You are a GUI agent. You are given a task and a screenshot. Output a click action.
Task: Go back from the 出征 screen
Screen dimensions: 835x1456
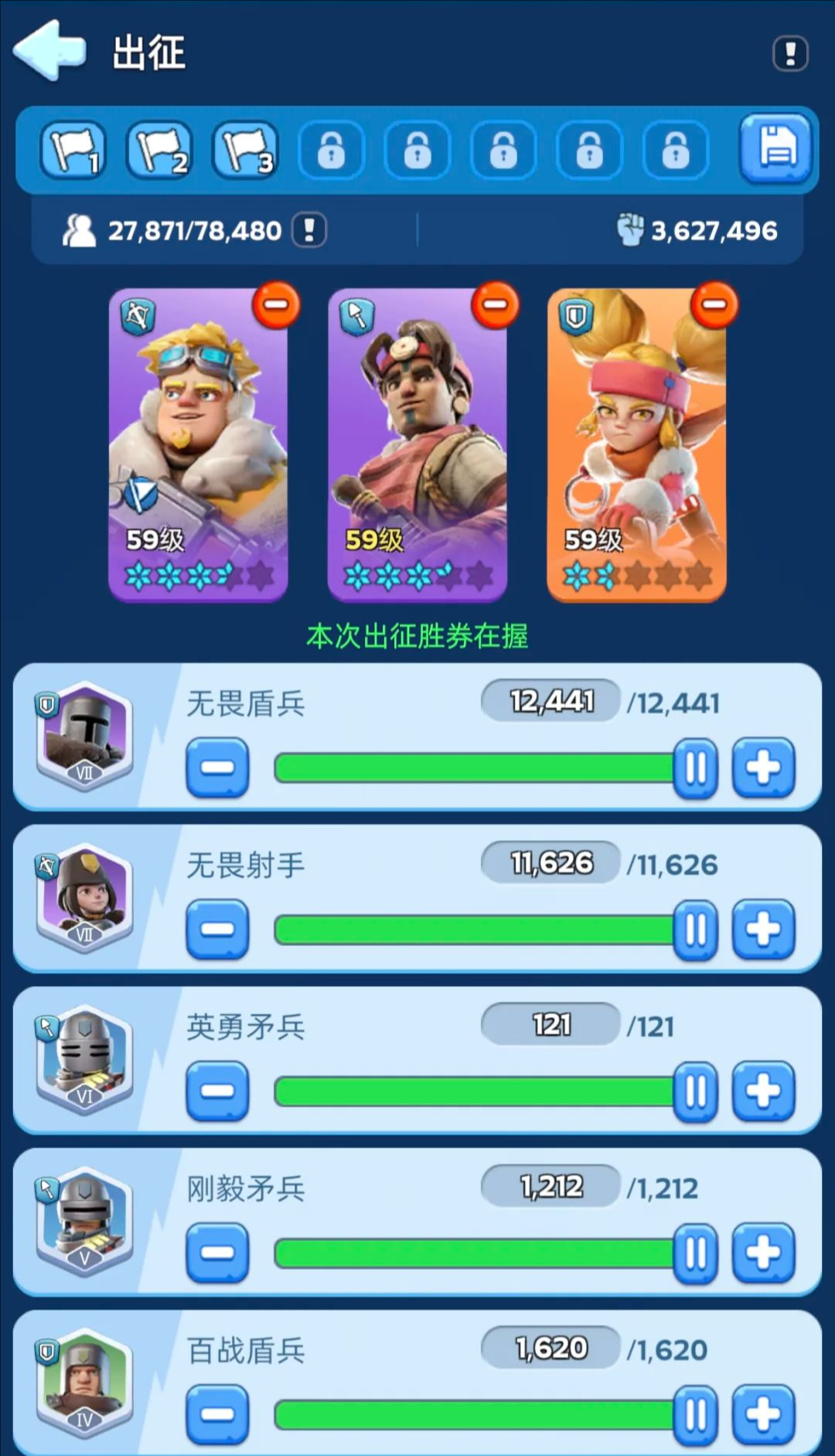click(x=49, y=51)
